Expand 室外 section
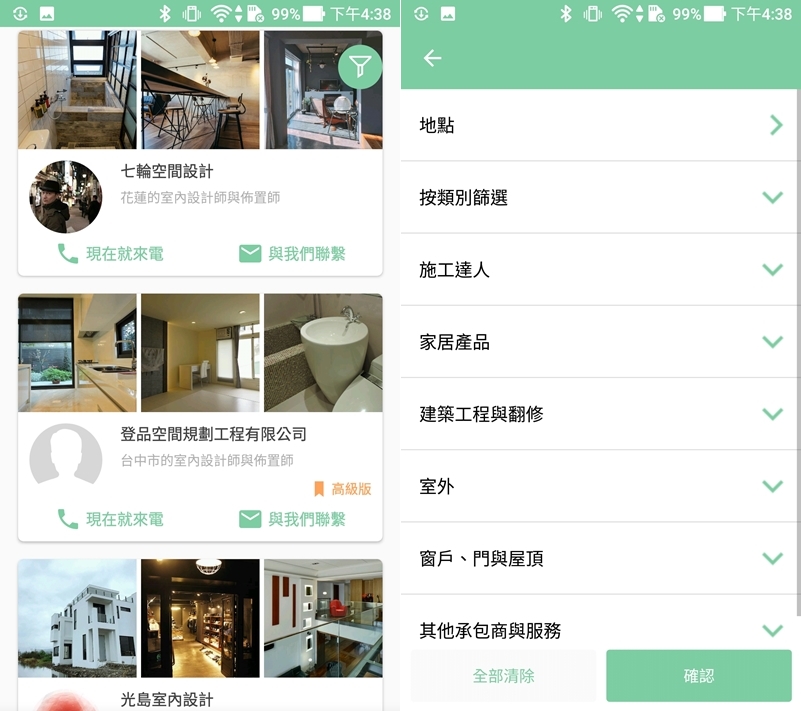801x711 pixels. click(x=600, y=486)
